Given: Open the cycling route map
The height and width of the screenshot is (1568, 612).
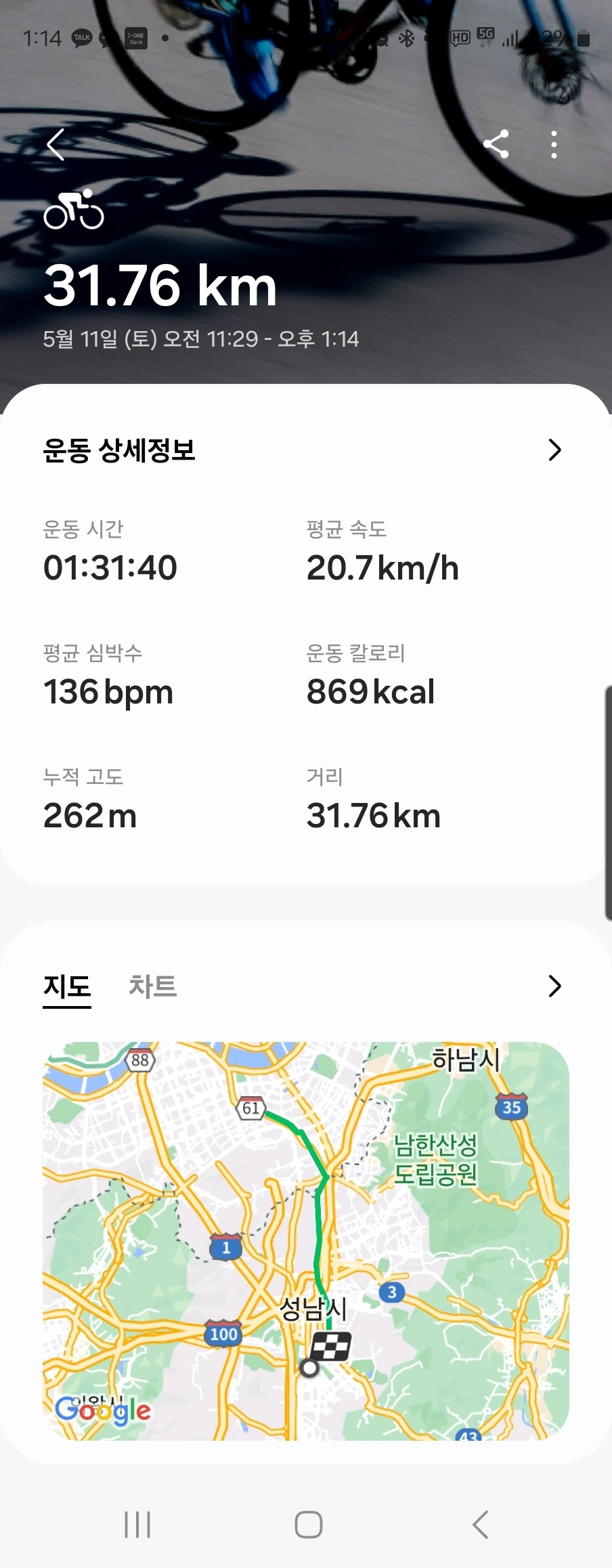Looking at the screenshot, I should pyautogui.click(x=305, y=1239).
